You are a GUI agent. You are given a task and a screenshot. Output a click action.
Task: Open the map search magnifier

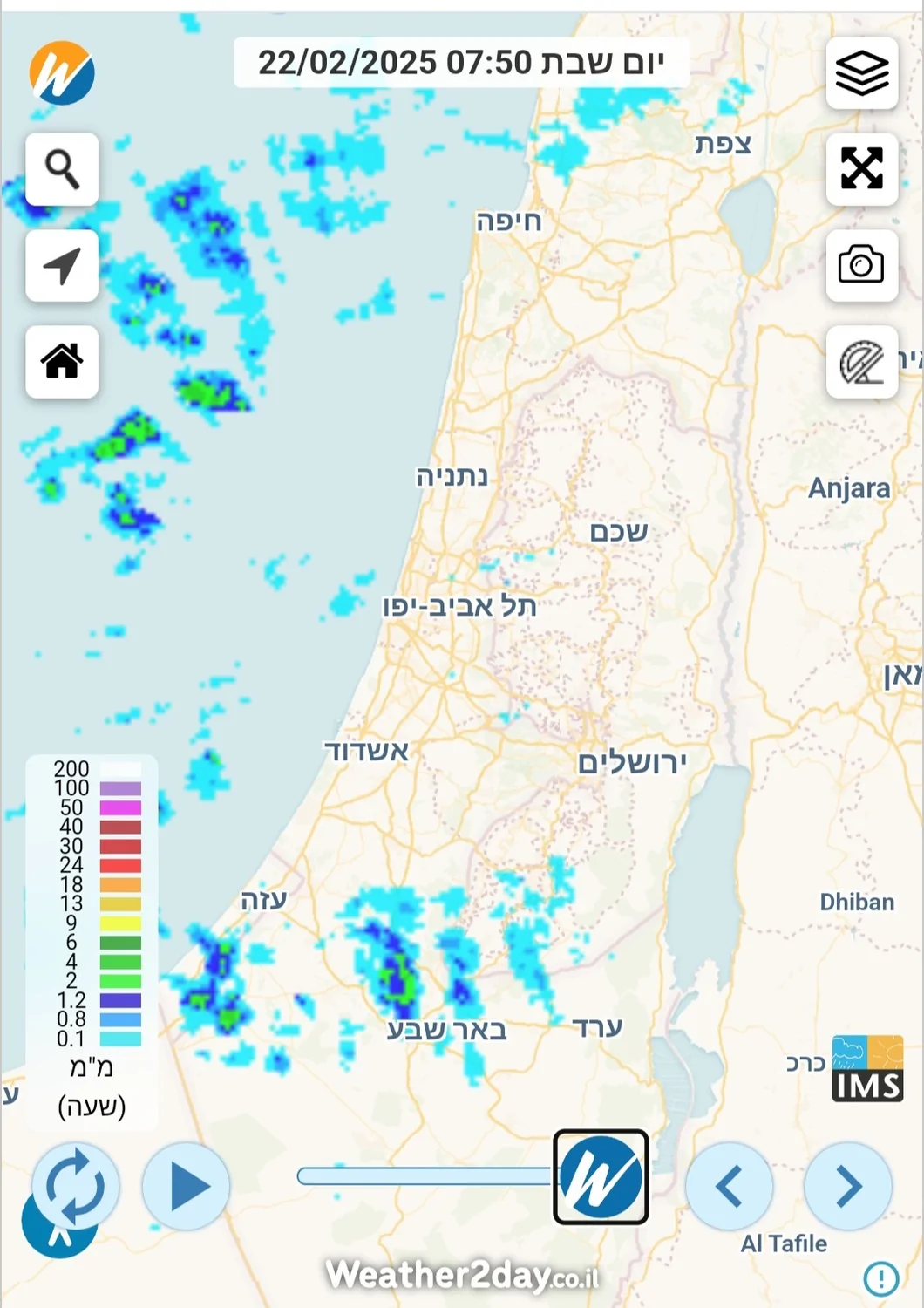coord(62,169)
